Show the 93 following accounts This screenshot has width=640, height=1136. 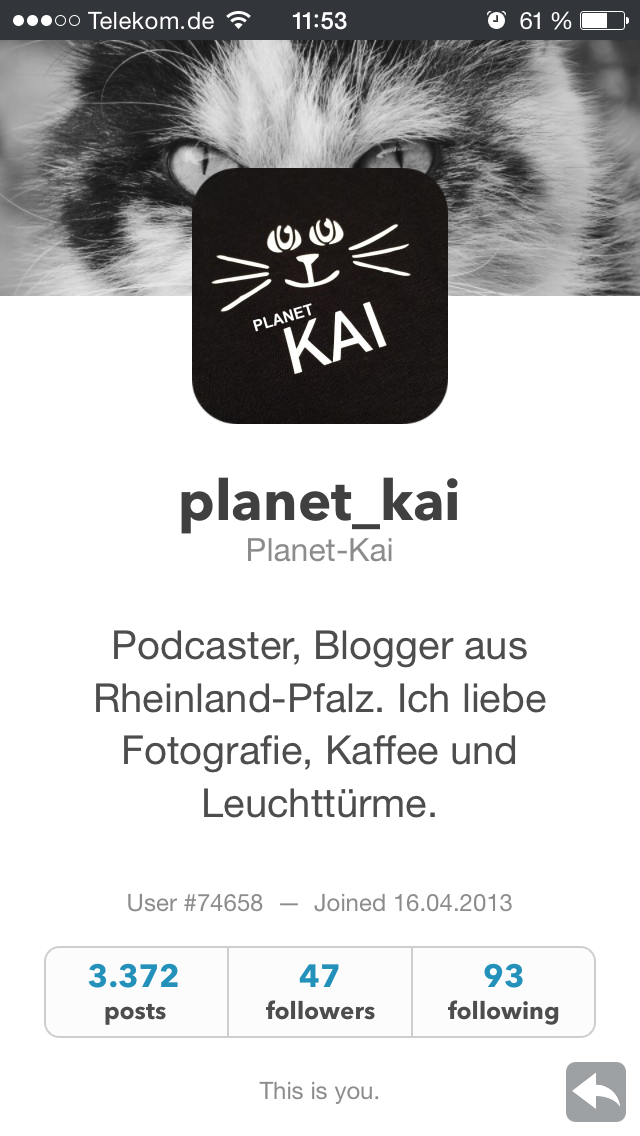(x=503, y=991)
